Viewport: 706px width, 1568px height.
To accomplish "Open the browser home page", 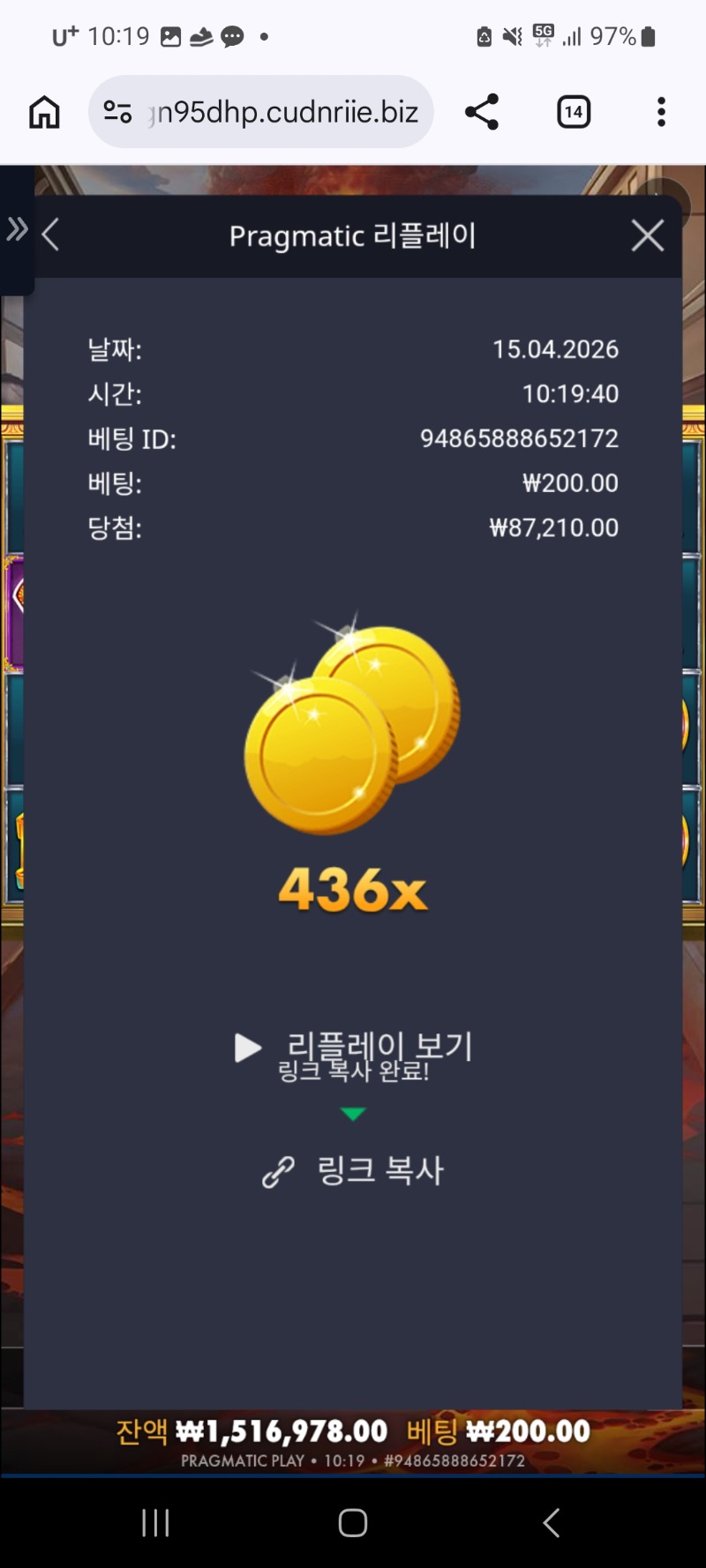I will click(44, 112).
